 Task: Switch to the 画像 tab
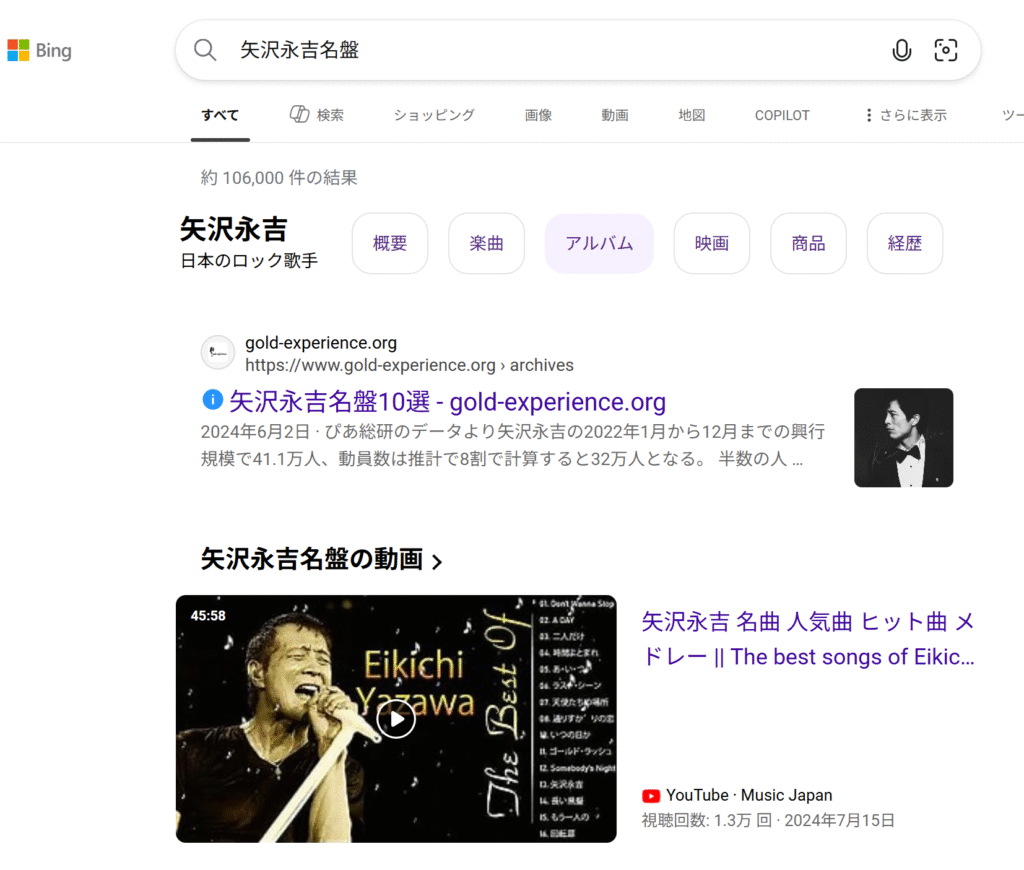coord(538,115)
